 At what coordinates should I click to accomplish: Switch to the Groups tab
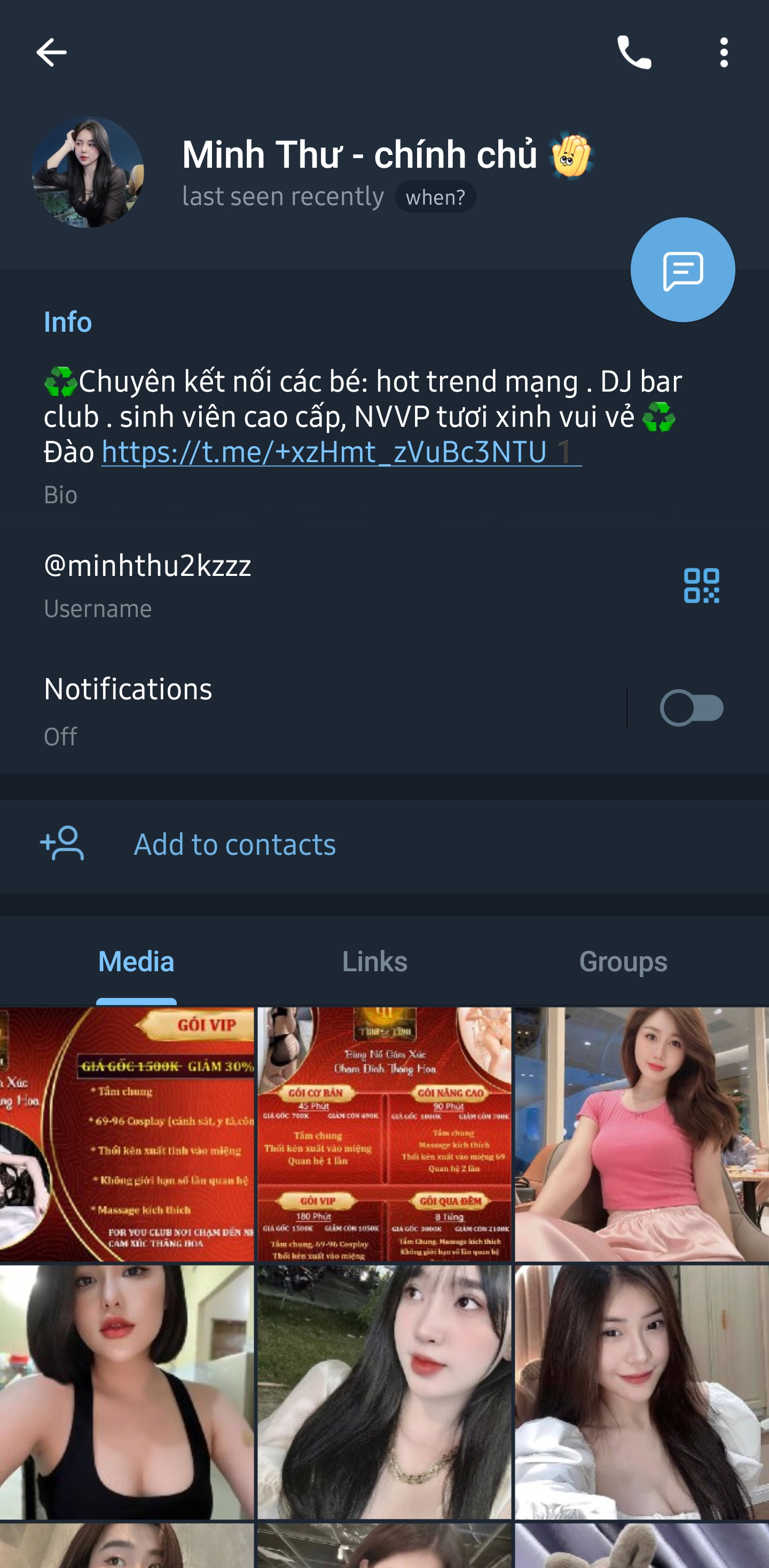tap(624, 961)
